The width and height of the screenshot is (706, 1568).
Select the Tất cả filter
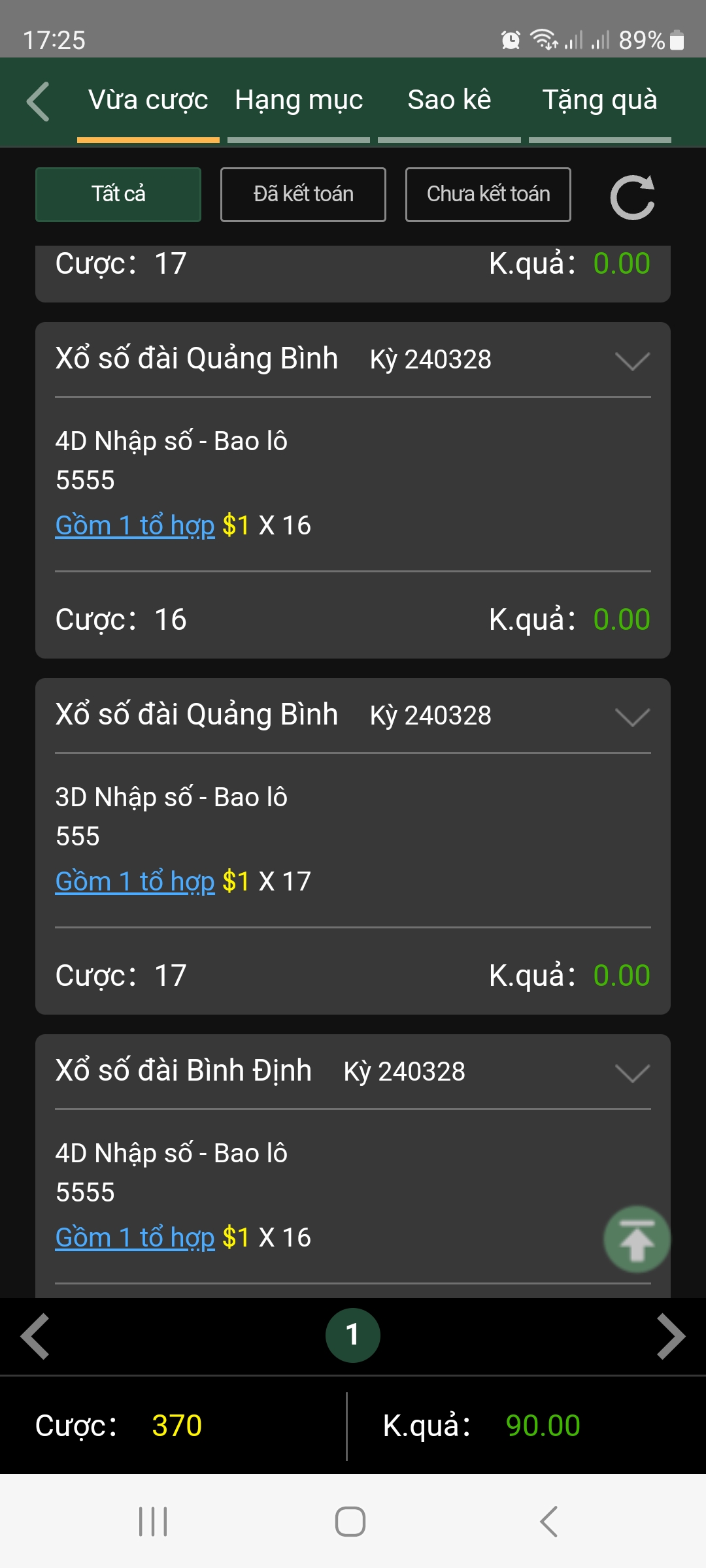tap(118, 195)
